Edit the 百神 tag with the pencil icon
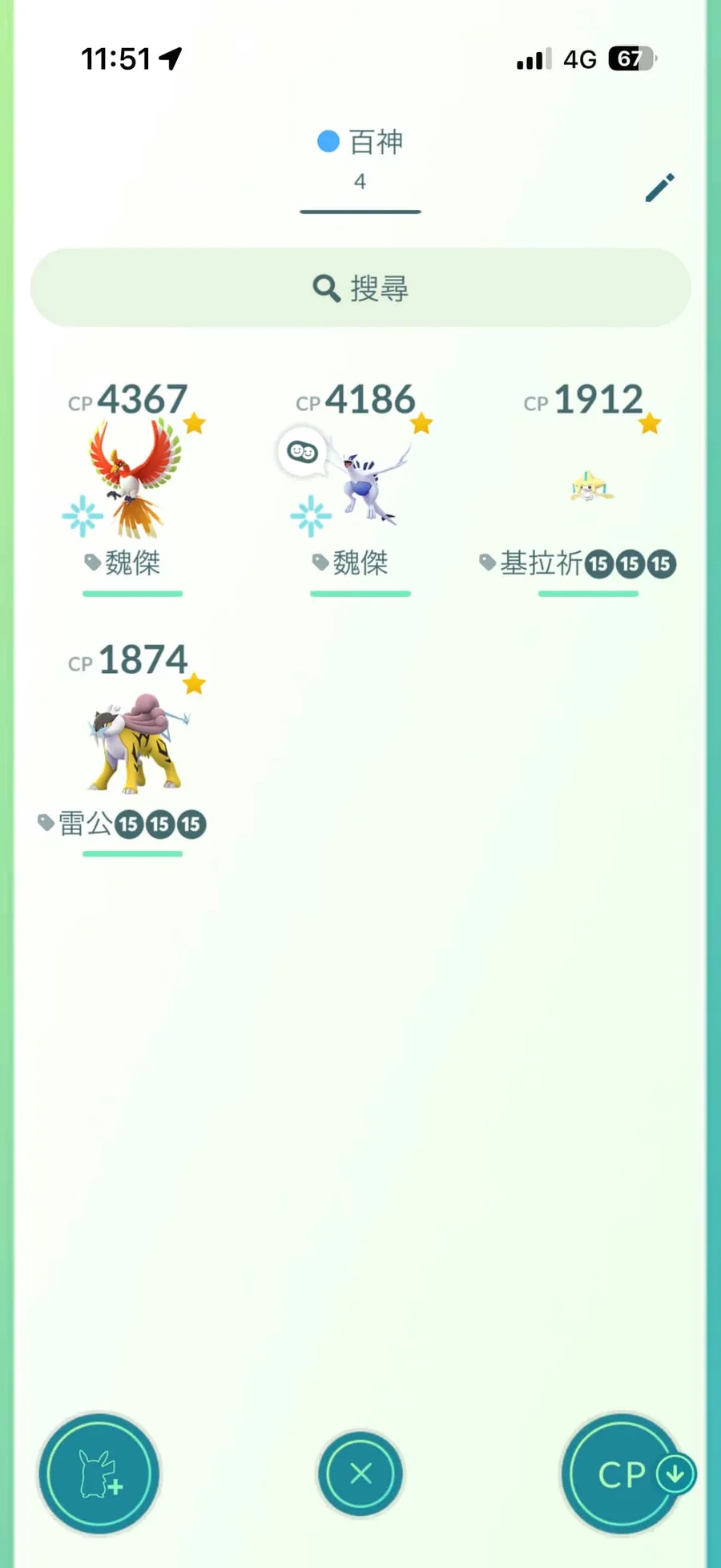The image size is (721, 1568). coord(660,187)
